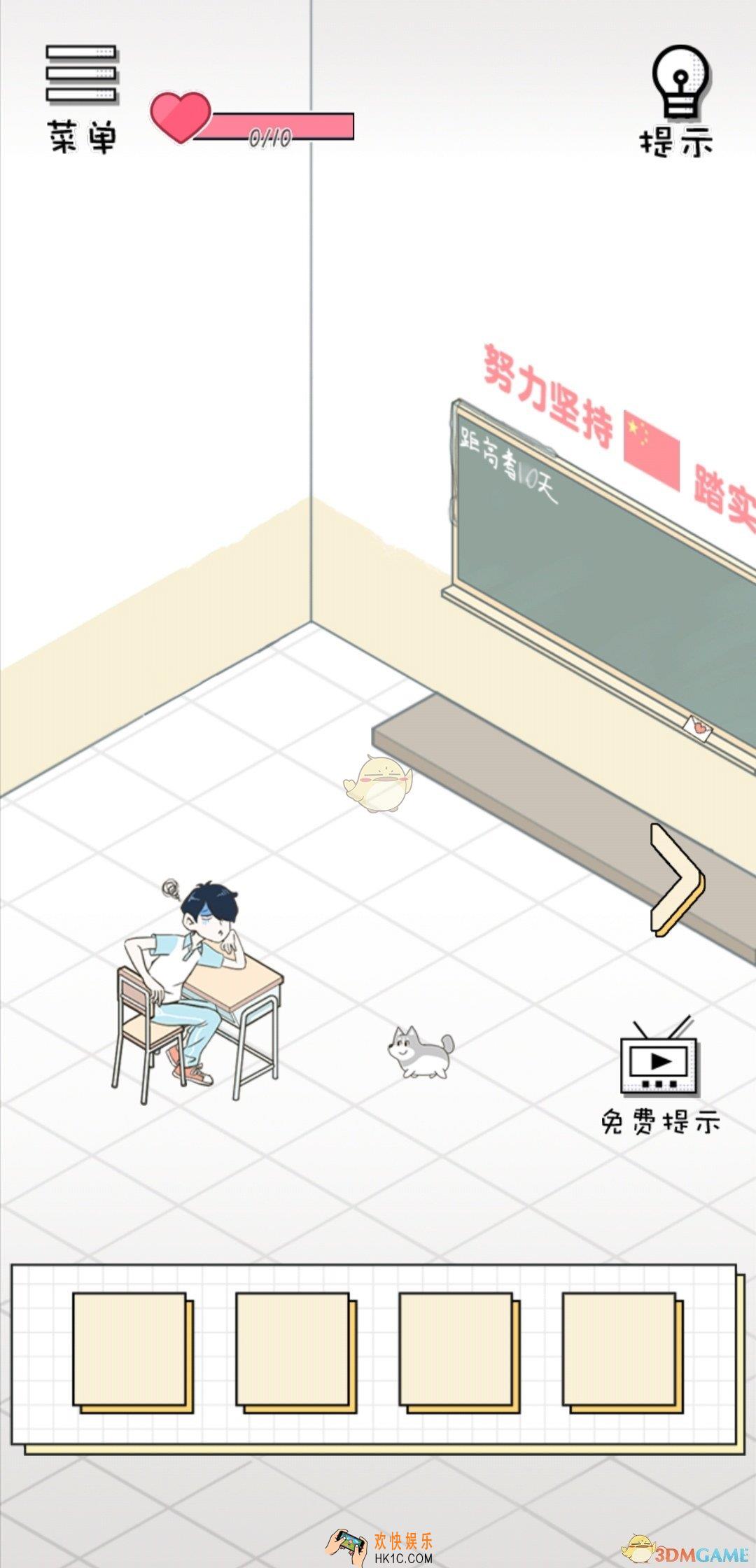Watch video for 免费提示
The image size is (756, 1568).
(x=659, y=1075)
